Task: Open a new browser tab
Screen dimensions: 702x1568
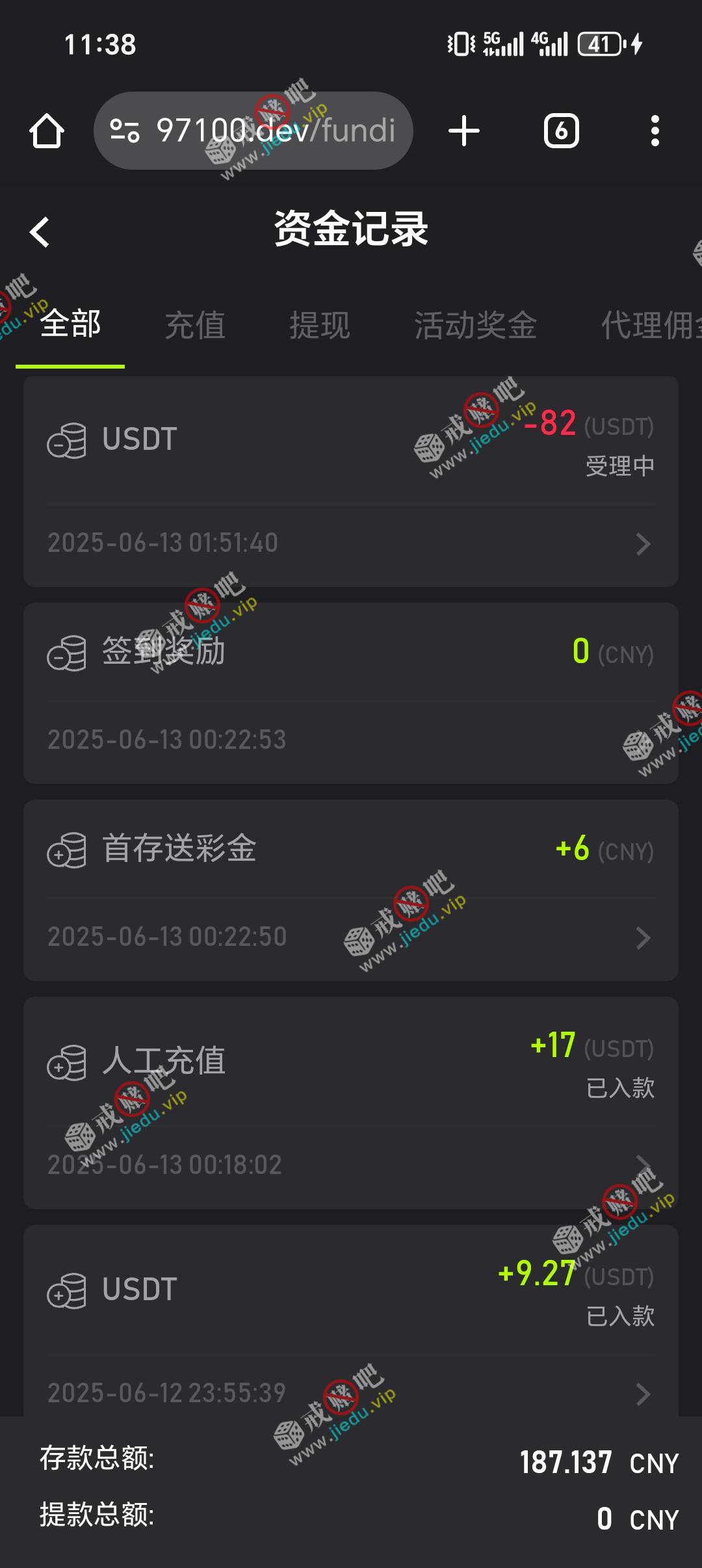Action: pos(464,131)
